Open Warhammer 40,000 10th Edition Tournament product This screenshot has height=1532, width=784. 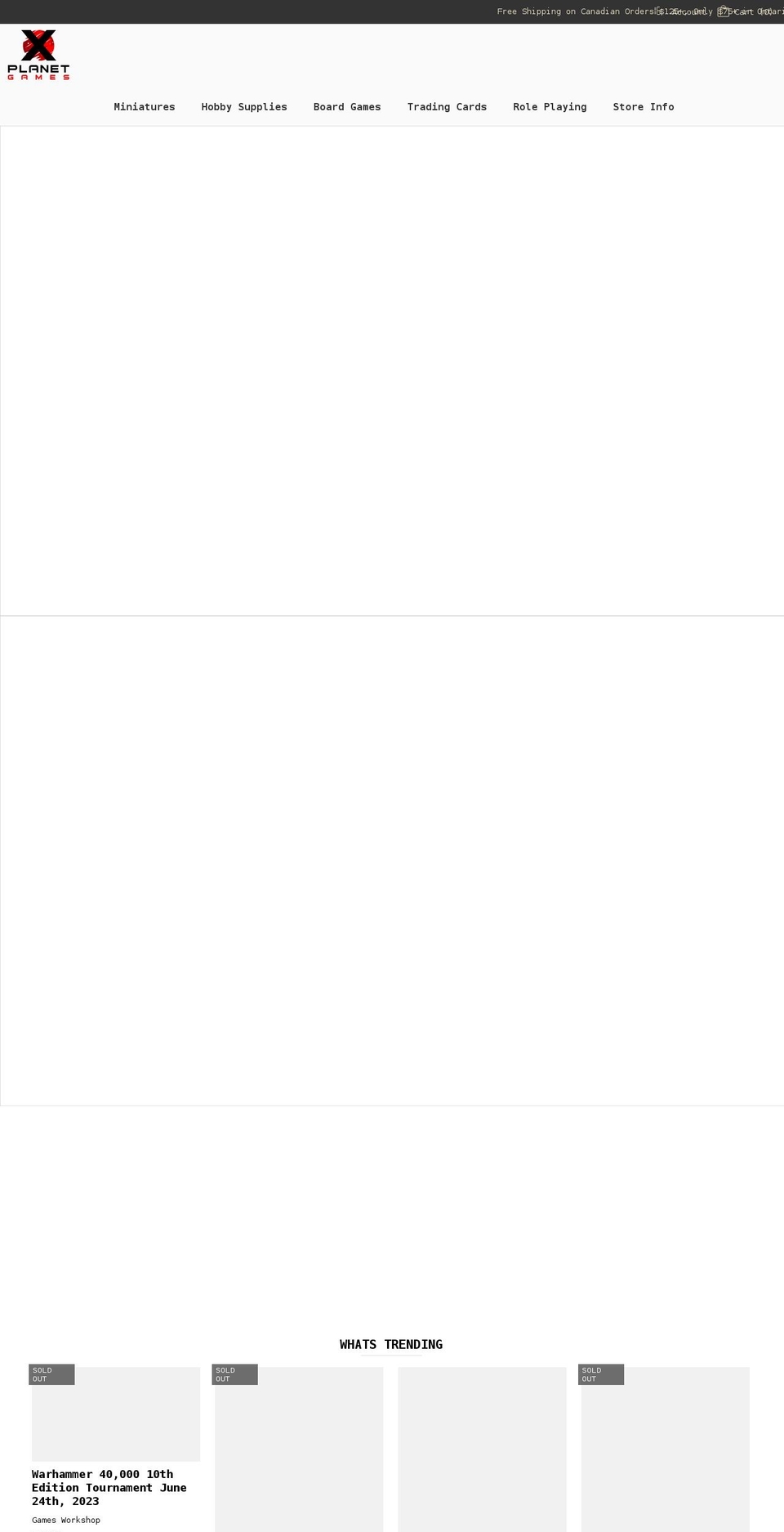(x=109, y=1487)
